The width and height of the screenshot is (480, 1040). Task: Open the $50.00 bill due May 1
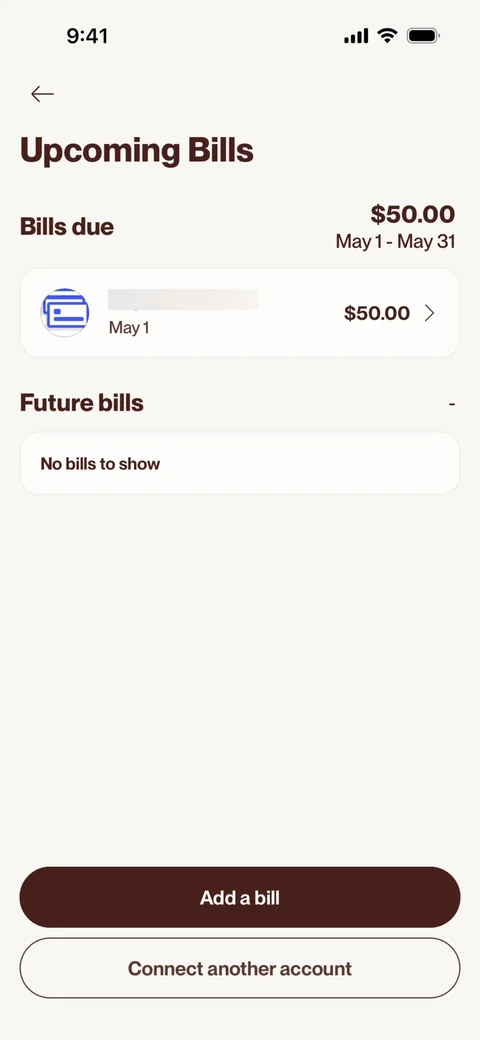click(x=240, y=312)
